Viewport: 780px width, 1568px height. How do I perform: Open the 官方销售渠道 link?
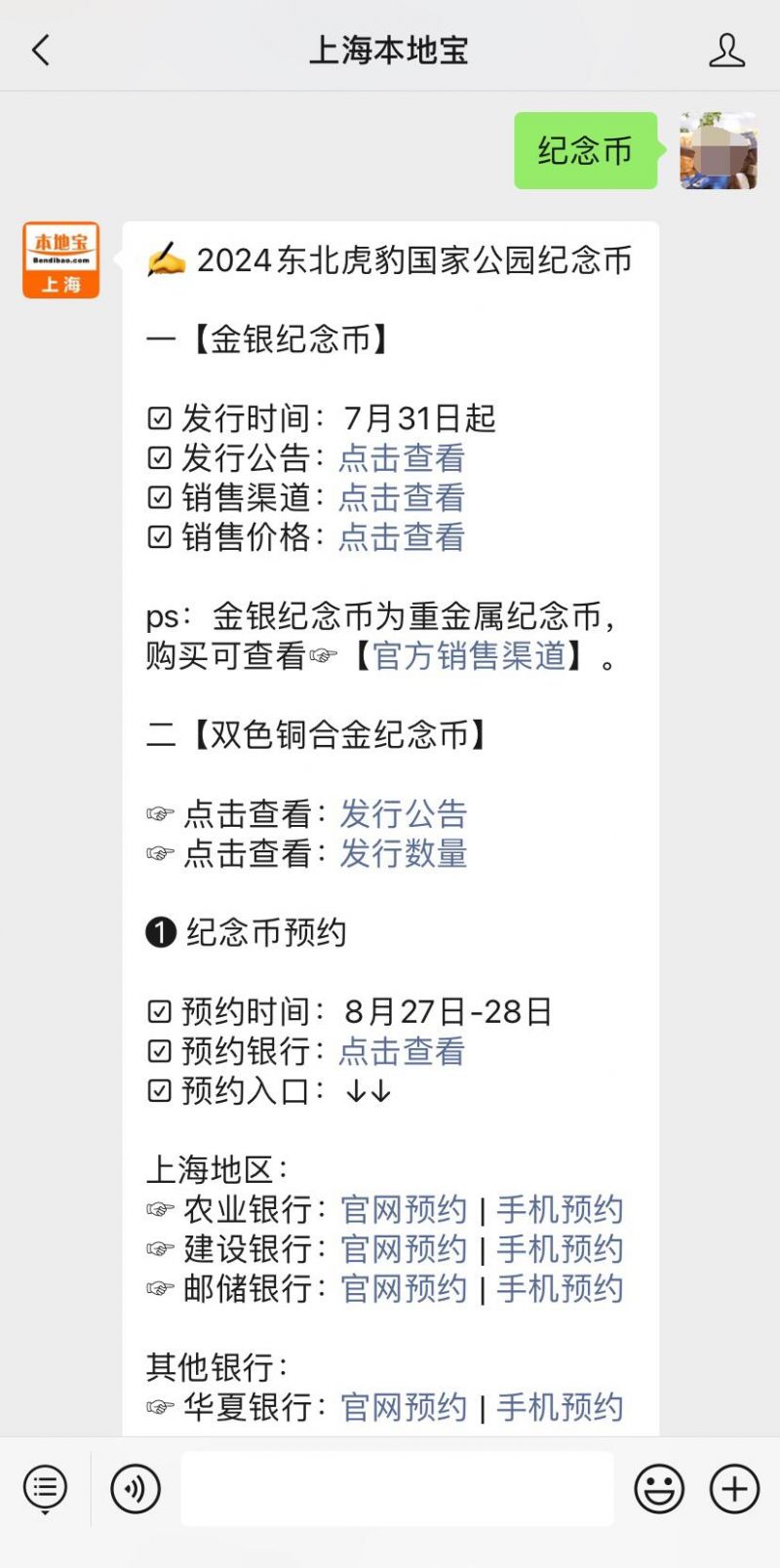coord(469,656)
